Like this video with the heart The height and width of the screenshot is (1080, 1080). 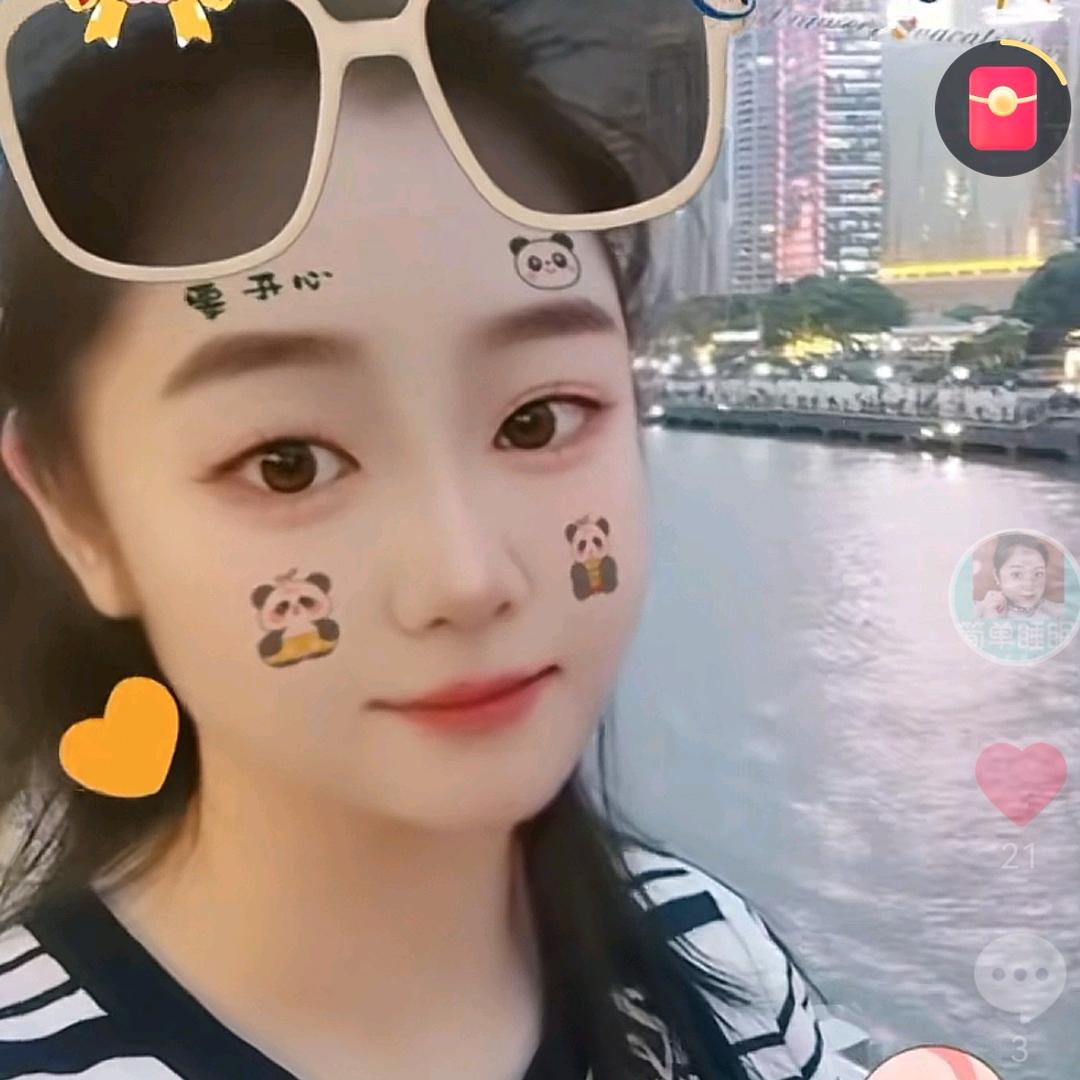click(1021, 783)
